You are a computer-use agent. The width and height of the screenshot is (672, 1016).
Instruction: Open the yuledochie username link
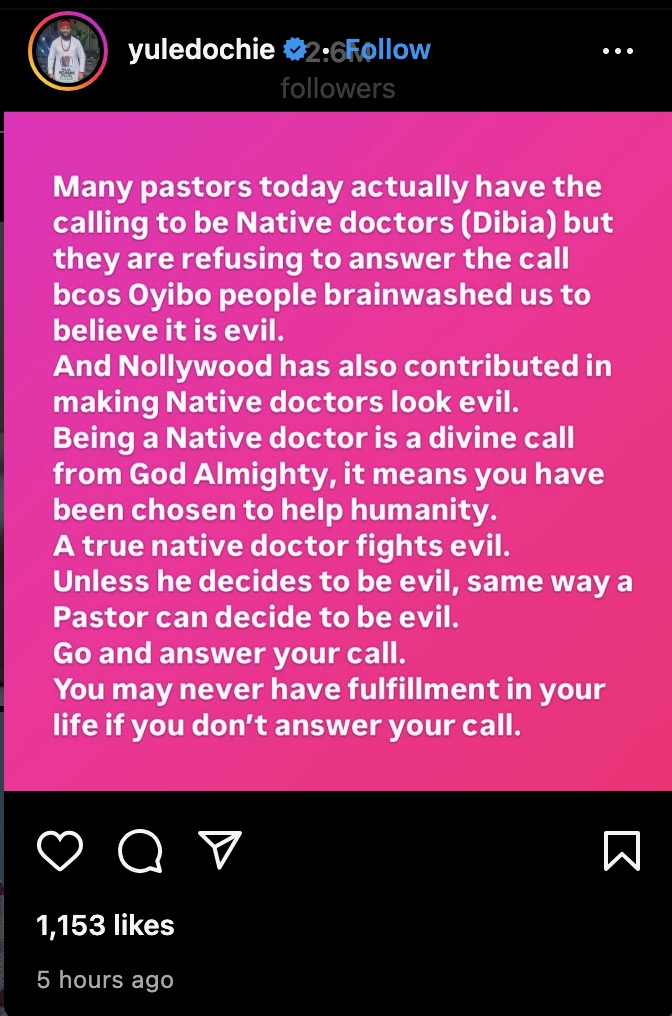(x=202, y=49)
